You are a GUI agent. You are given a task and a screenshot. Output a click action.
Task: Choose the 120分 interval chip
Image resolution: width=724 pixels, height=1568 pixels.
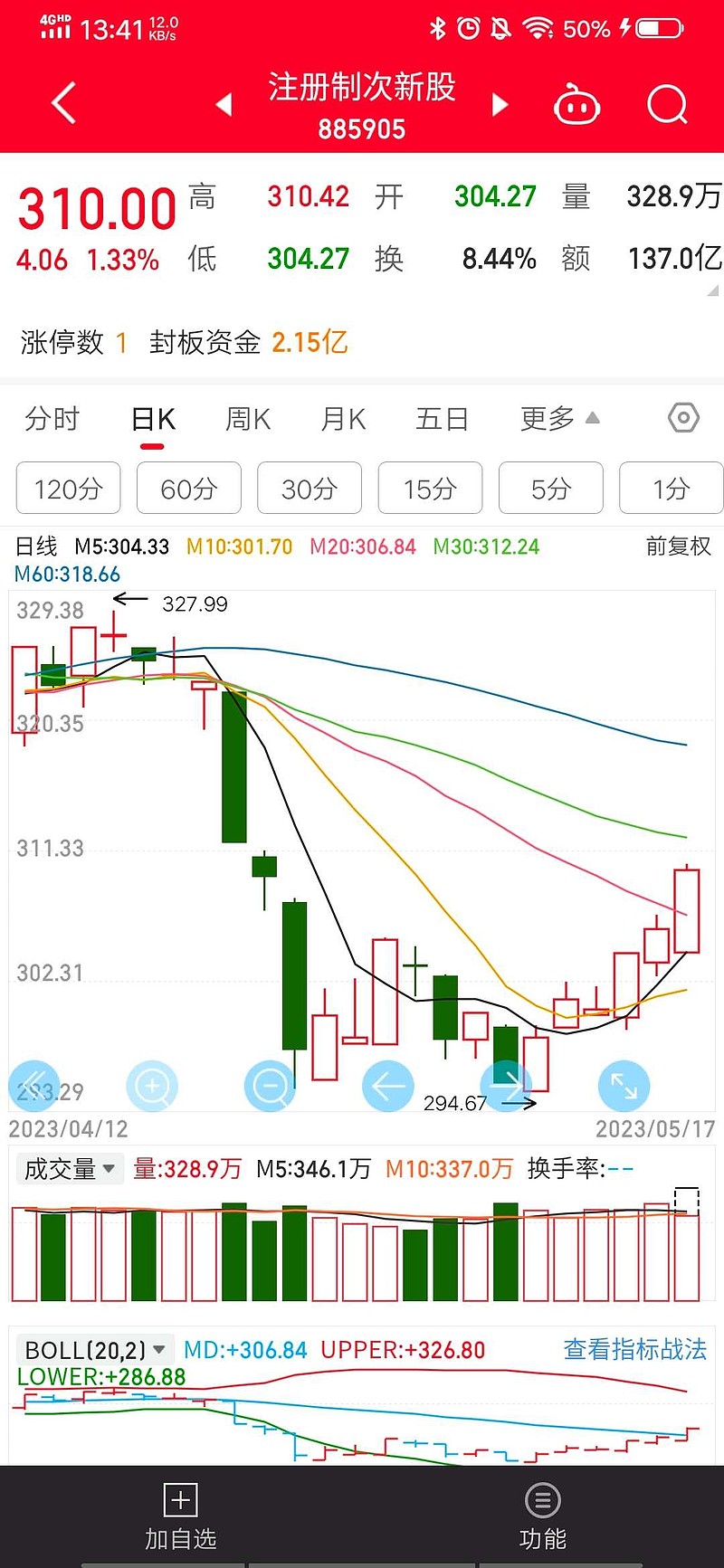(x=68, y=489)
